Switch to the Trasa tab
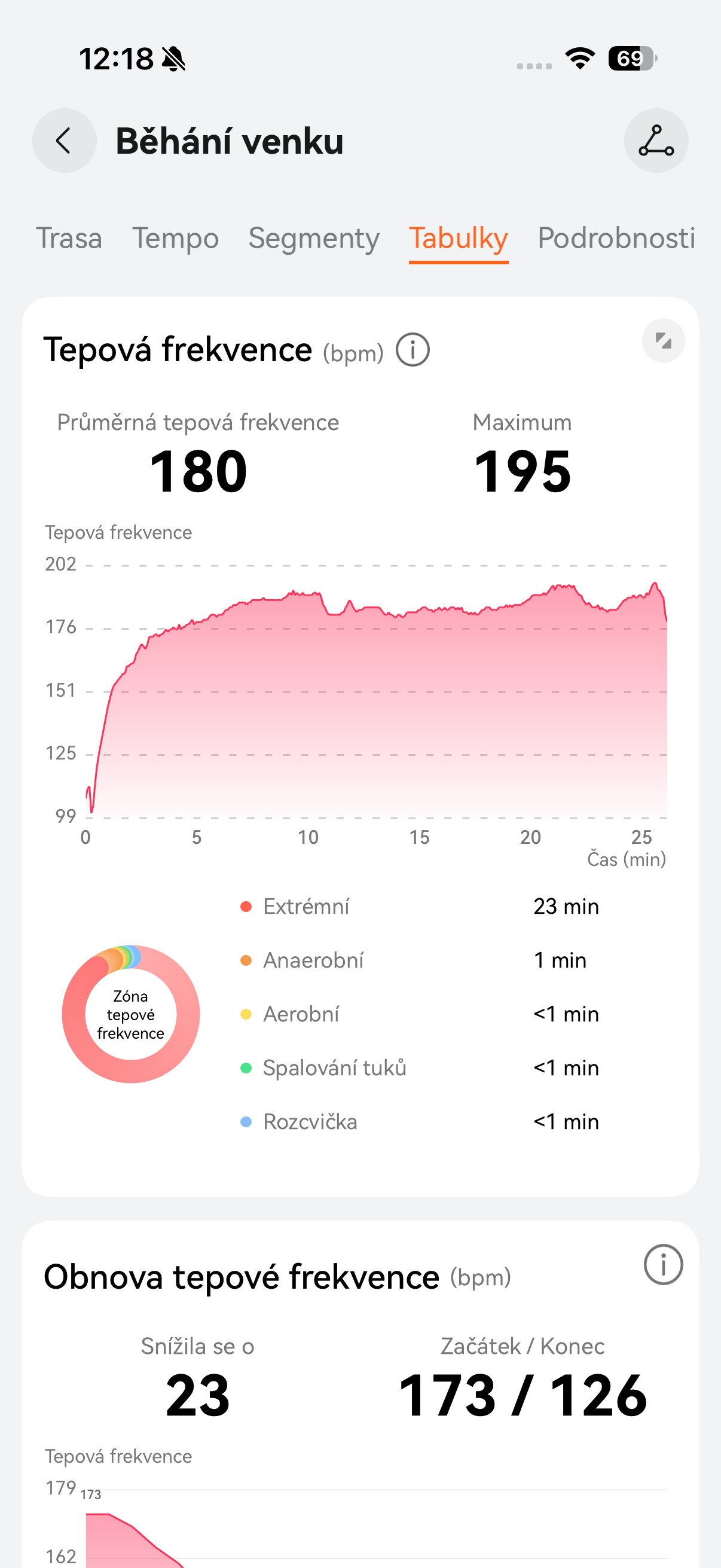721x1568 pixels. click(70, 239)
